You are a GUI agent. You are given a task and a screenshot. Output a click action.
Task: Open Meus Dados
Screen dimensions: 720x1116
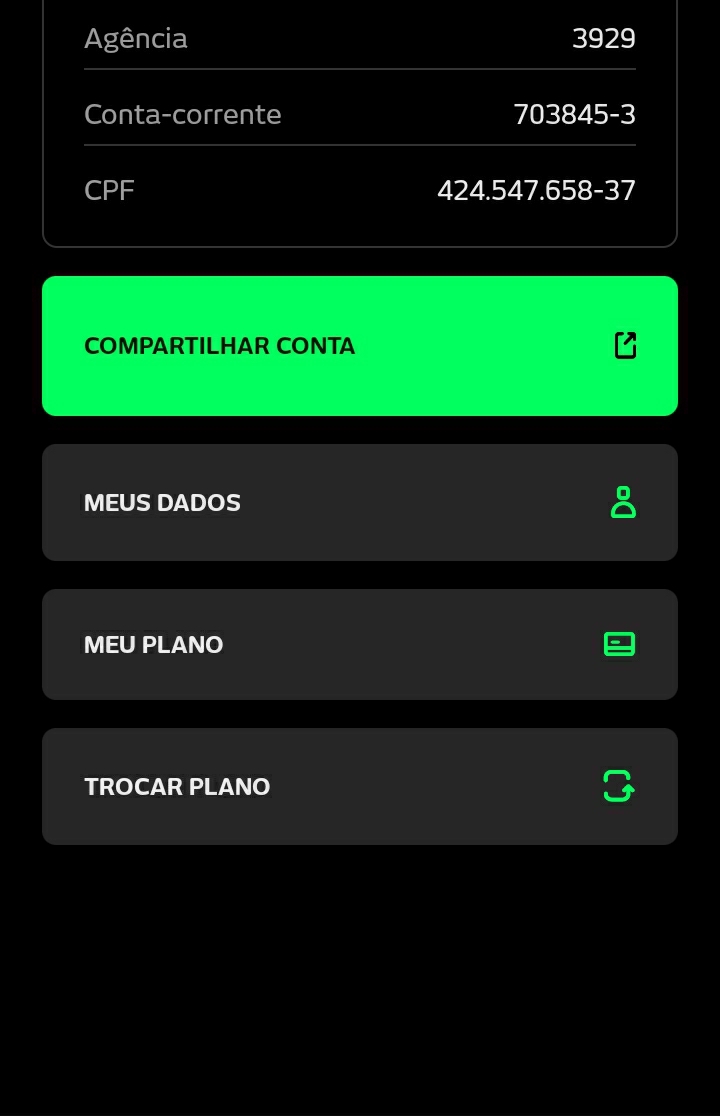click(x=360, y=502)
